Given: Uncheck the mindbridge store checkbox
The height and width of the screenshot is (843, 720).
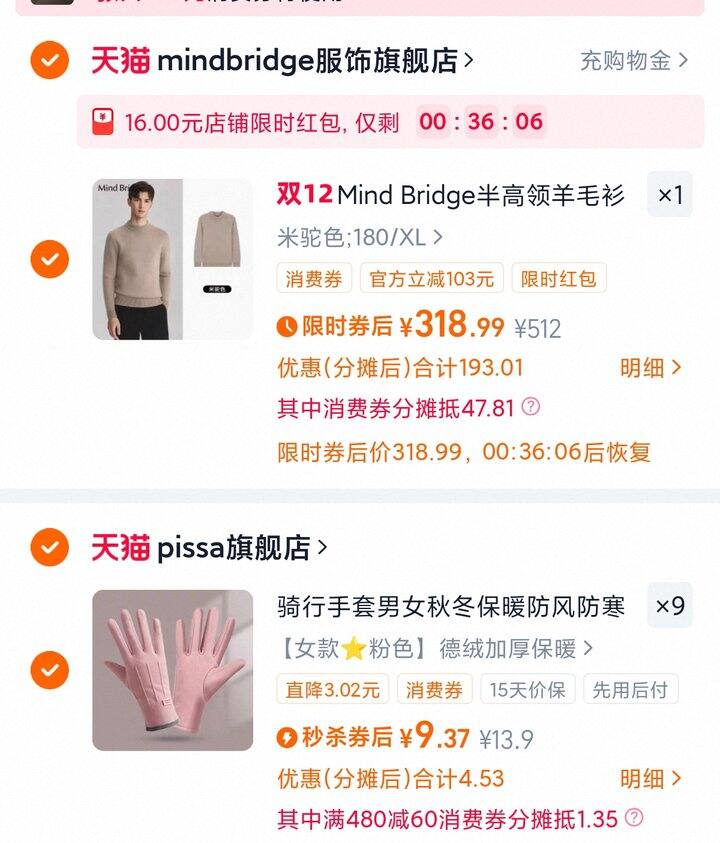Looking at the screenshot, I should coord(49,61).
